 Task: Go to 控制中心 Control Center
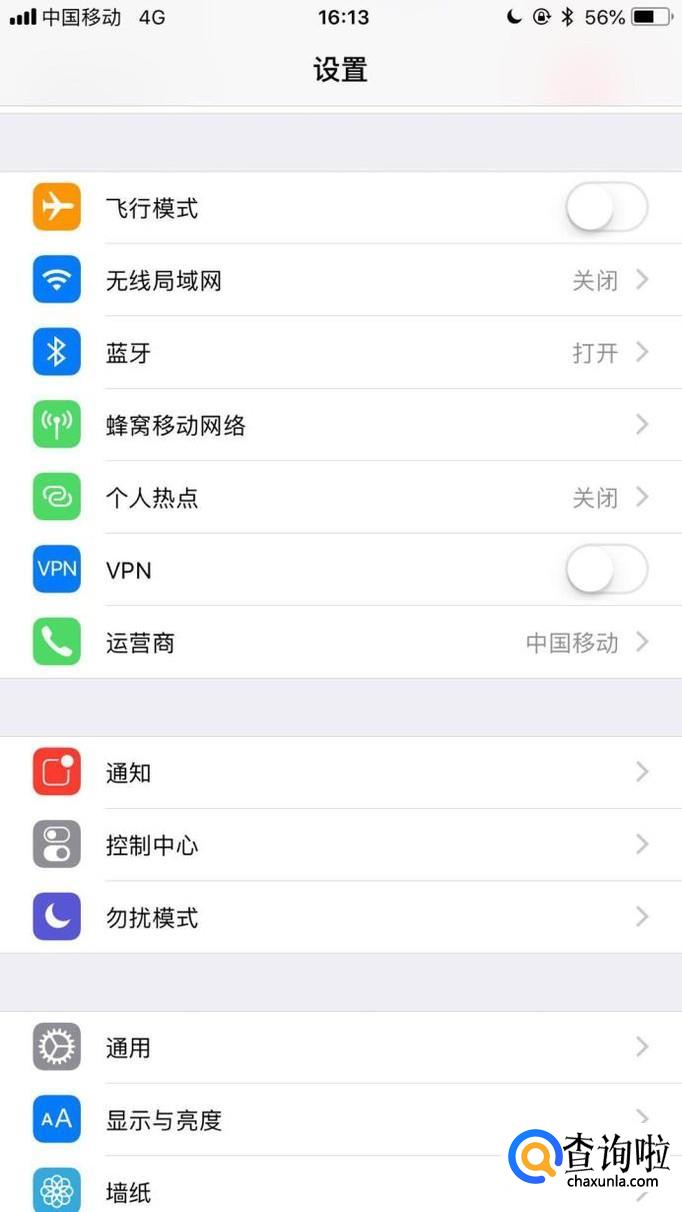(340, 845)
